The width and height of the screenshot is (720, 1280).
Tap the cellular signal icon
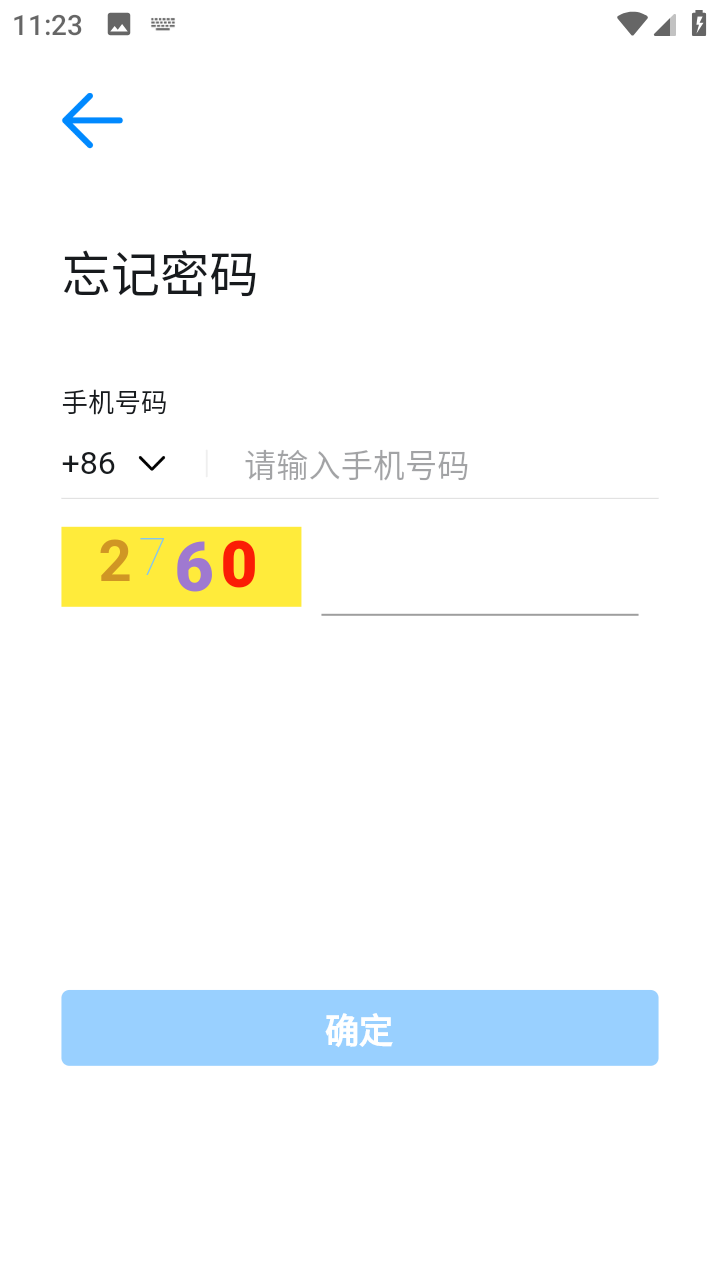pos(665,24)
